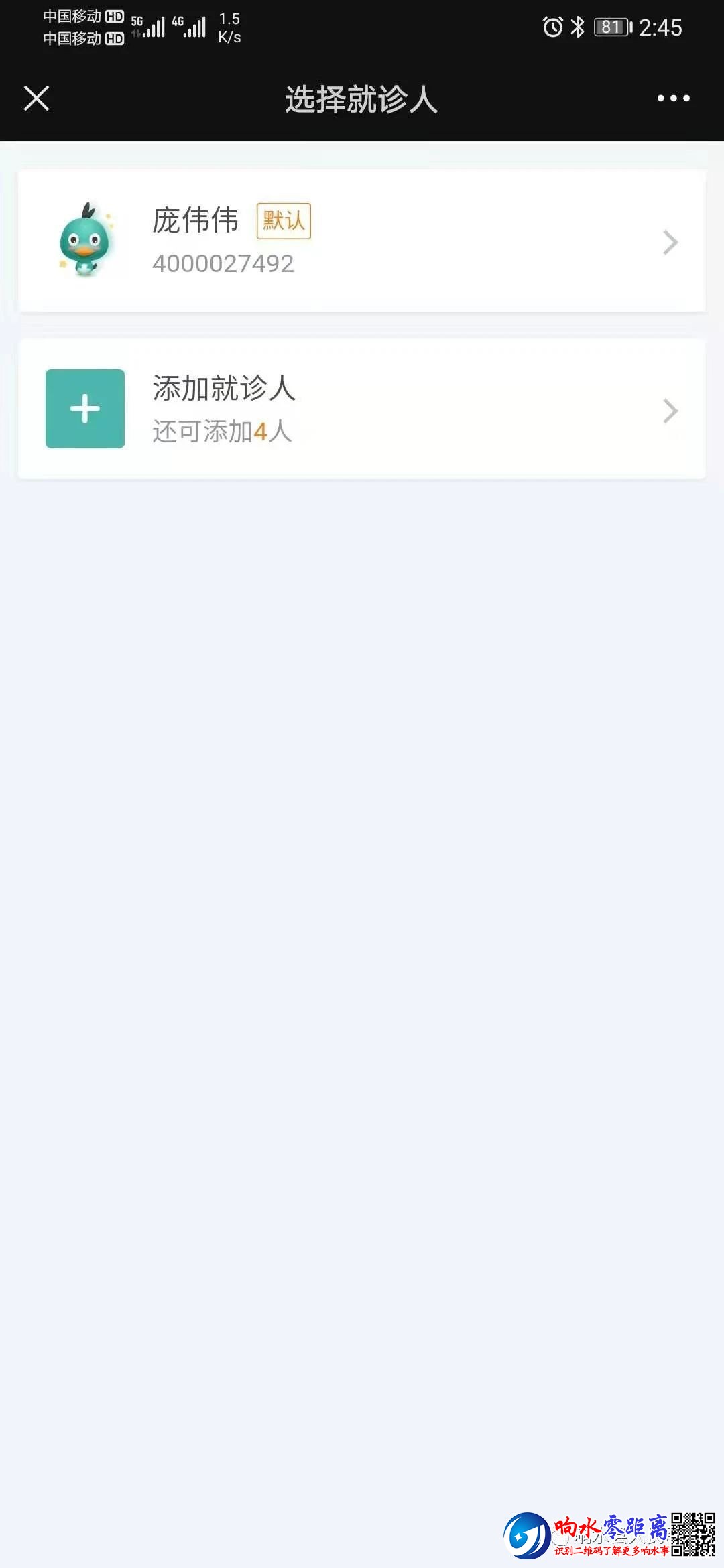The image size is (724, 1568).
Task: Open the three-dot overflow menu
Action: coord(672,99)
